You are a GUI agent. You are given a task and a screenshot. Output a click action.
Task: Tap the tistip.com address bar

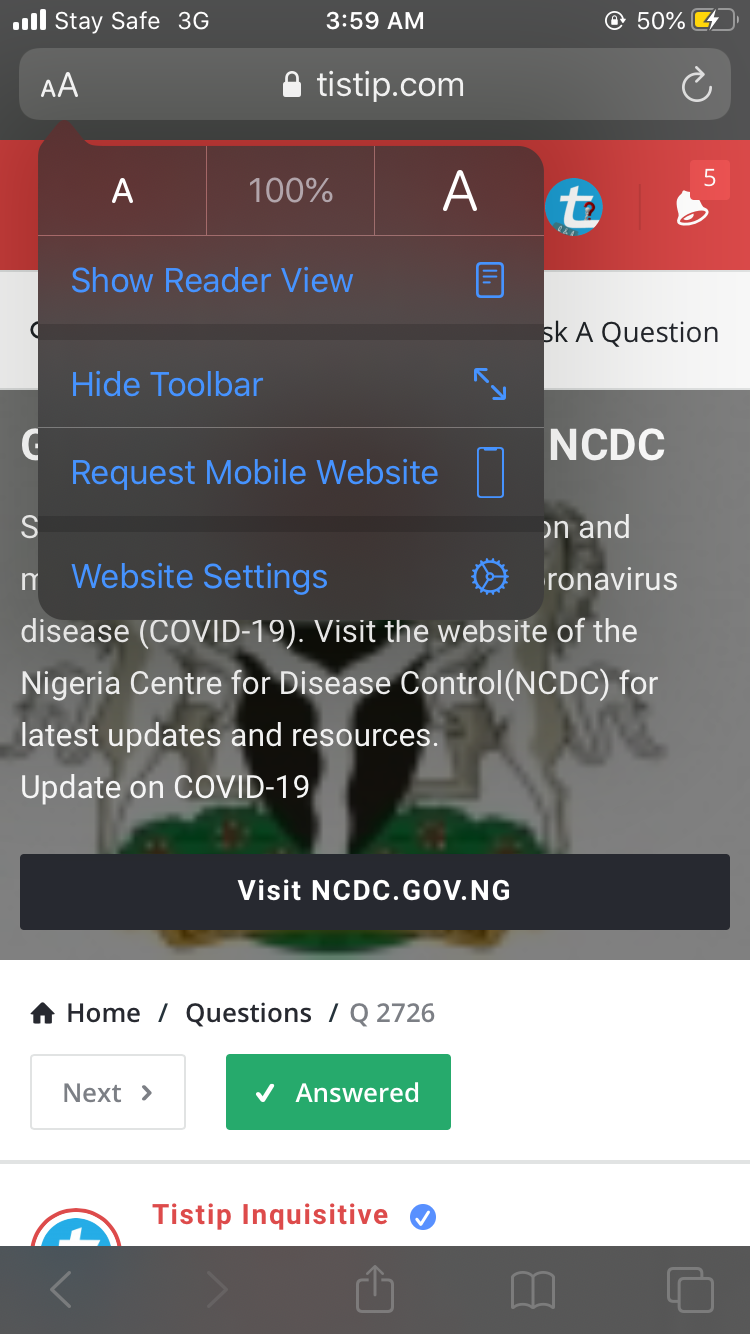click(x=375, y=85)
